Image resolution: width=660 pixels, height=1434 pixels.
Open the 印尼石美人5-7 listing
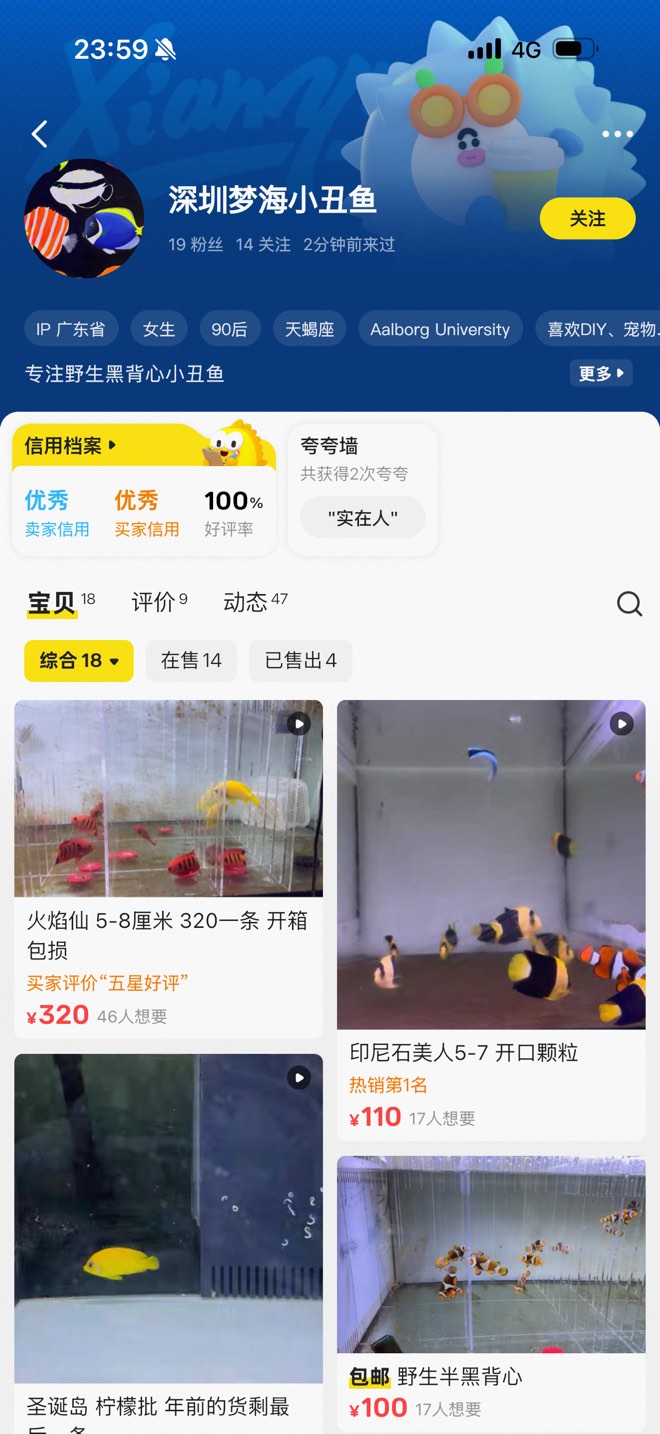click(491, 918)
